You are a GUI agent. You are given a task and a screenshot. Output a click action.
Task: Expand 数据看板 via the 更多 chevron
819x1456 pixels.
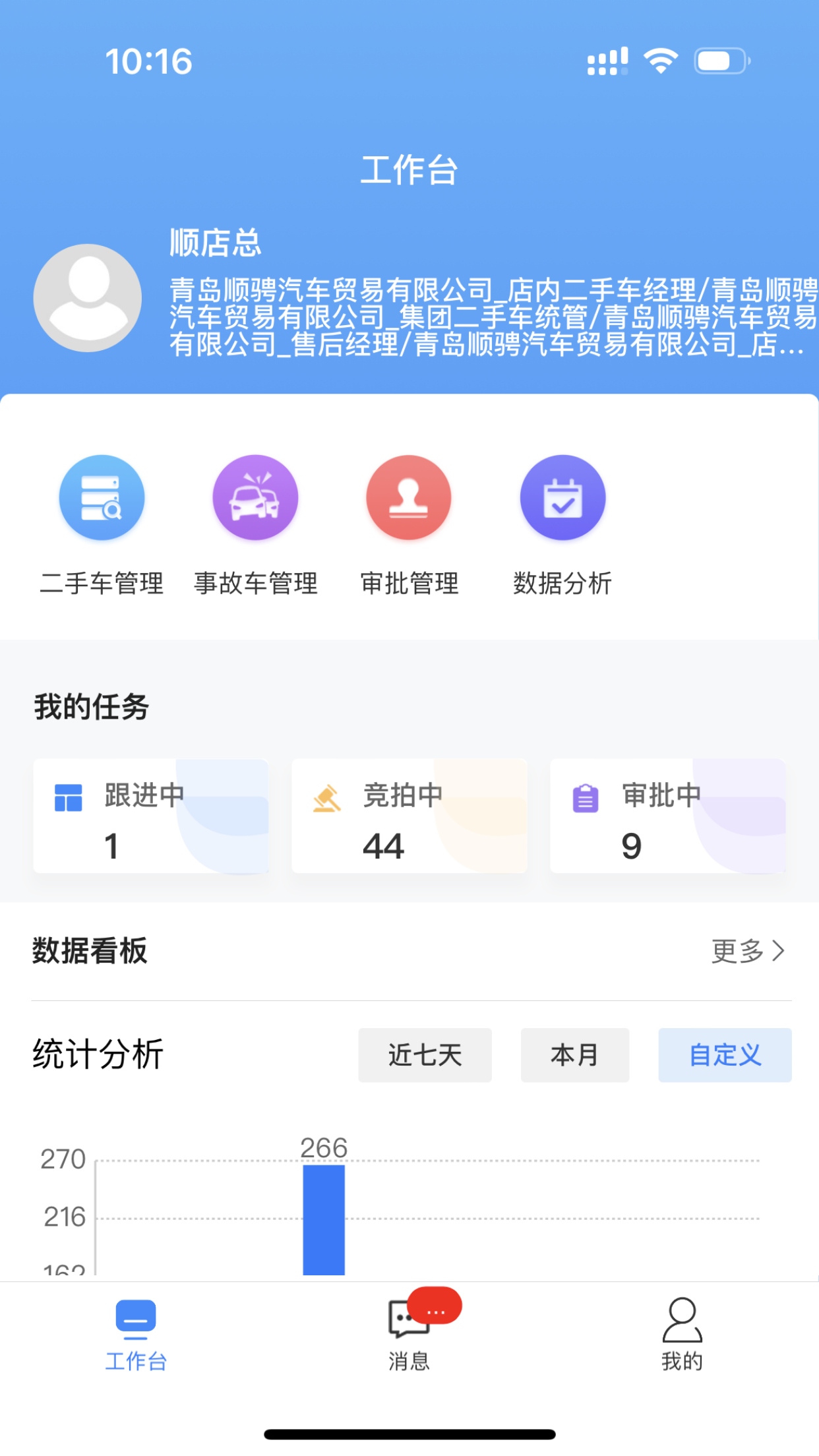pyautogui.click(x=747, y=952)
